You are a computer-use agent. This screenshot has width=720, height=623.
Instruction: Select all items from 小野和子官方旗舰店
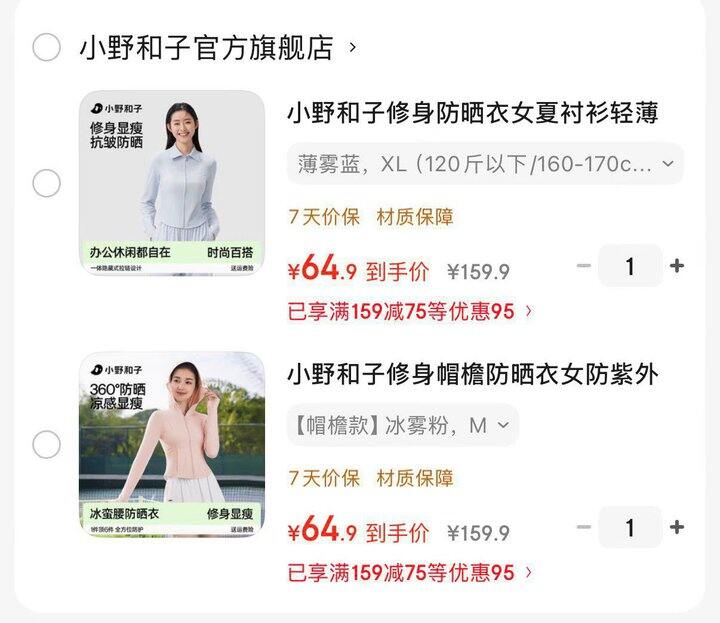point(47,47)
